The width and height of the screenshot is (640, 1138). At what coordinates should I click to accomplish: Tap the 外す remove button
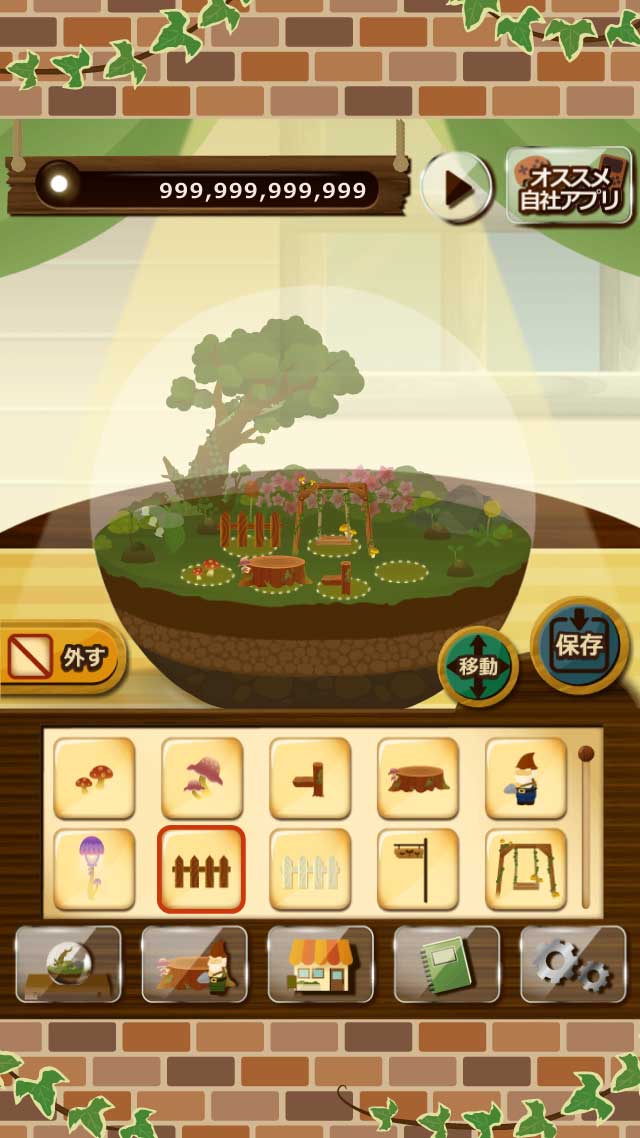[x=64, y=658]
